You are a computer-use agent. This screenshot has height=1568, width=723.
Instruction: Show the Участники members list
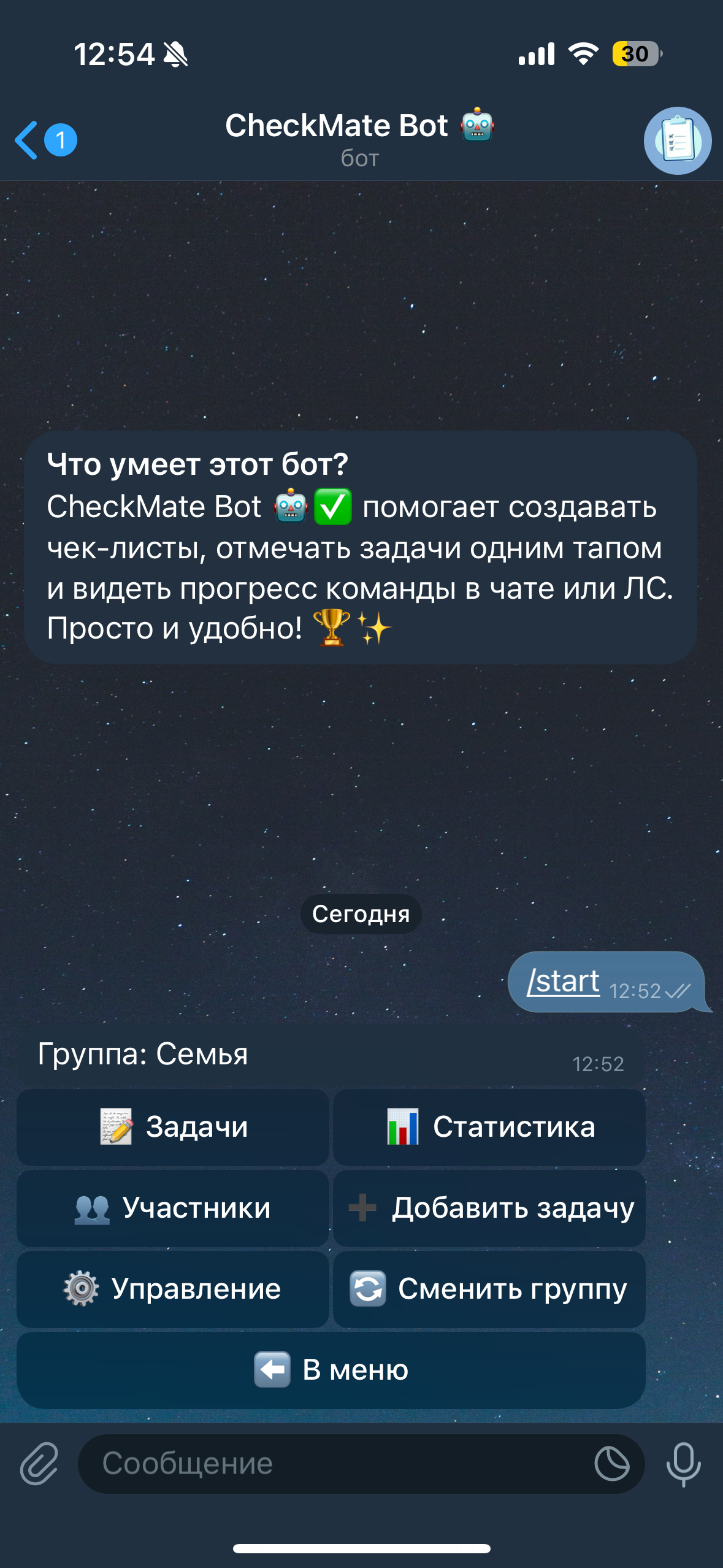(x=173, y=1208)
